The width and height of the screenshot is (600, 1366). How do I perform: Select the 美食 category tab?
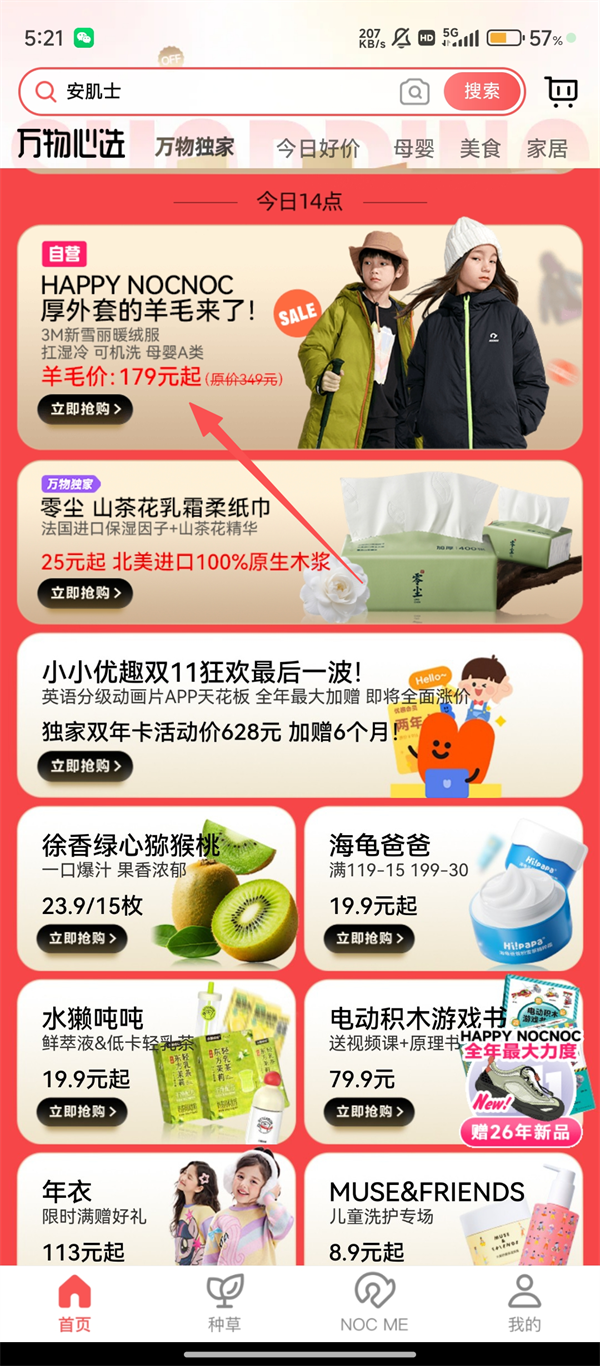pos(480,148)
